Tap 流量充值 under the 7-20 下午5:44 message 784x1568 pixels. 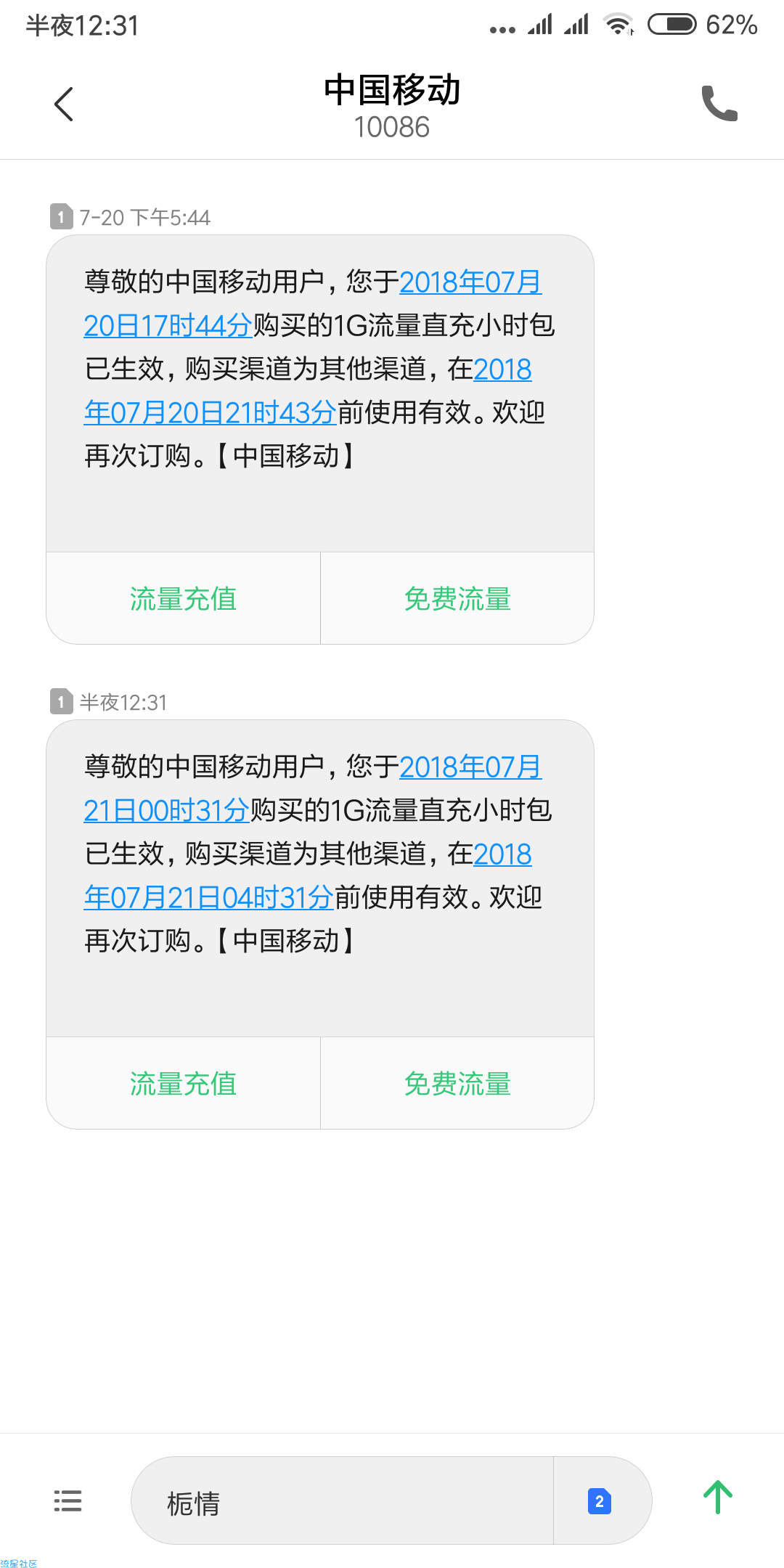point(183,599)
